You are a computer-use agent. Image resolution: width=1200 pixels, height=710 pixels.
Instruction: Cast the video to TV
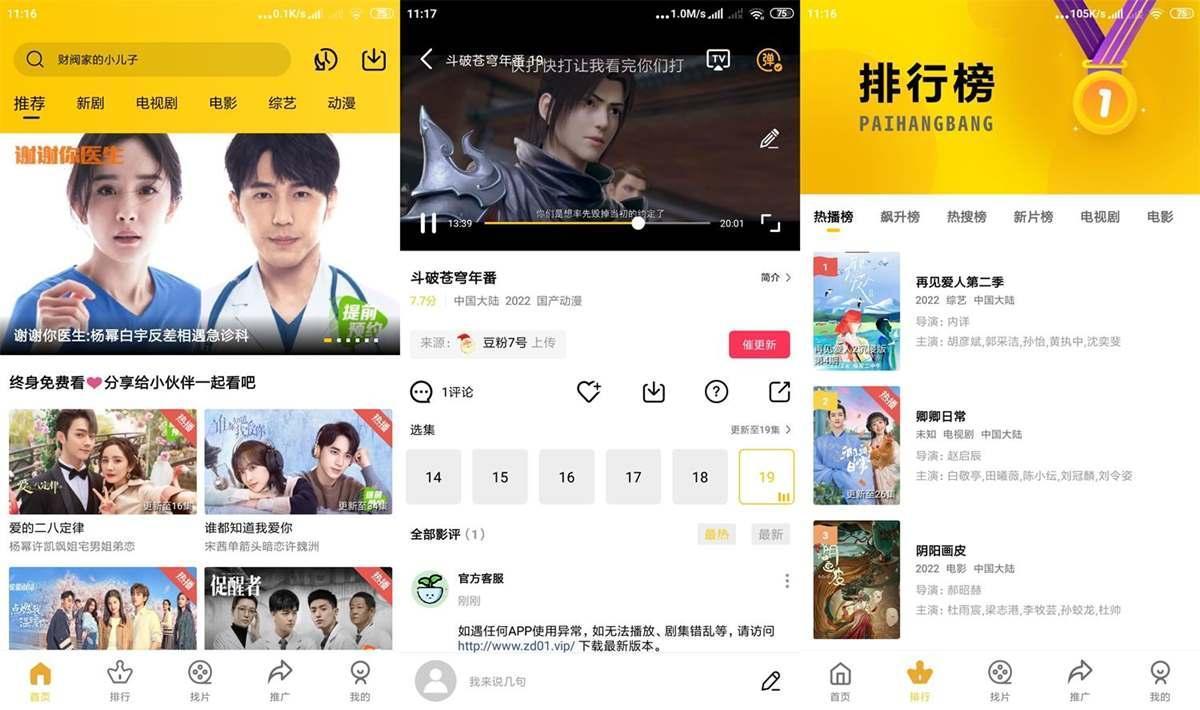click(x=717, y=59)
